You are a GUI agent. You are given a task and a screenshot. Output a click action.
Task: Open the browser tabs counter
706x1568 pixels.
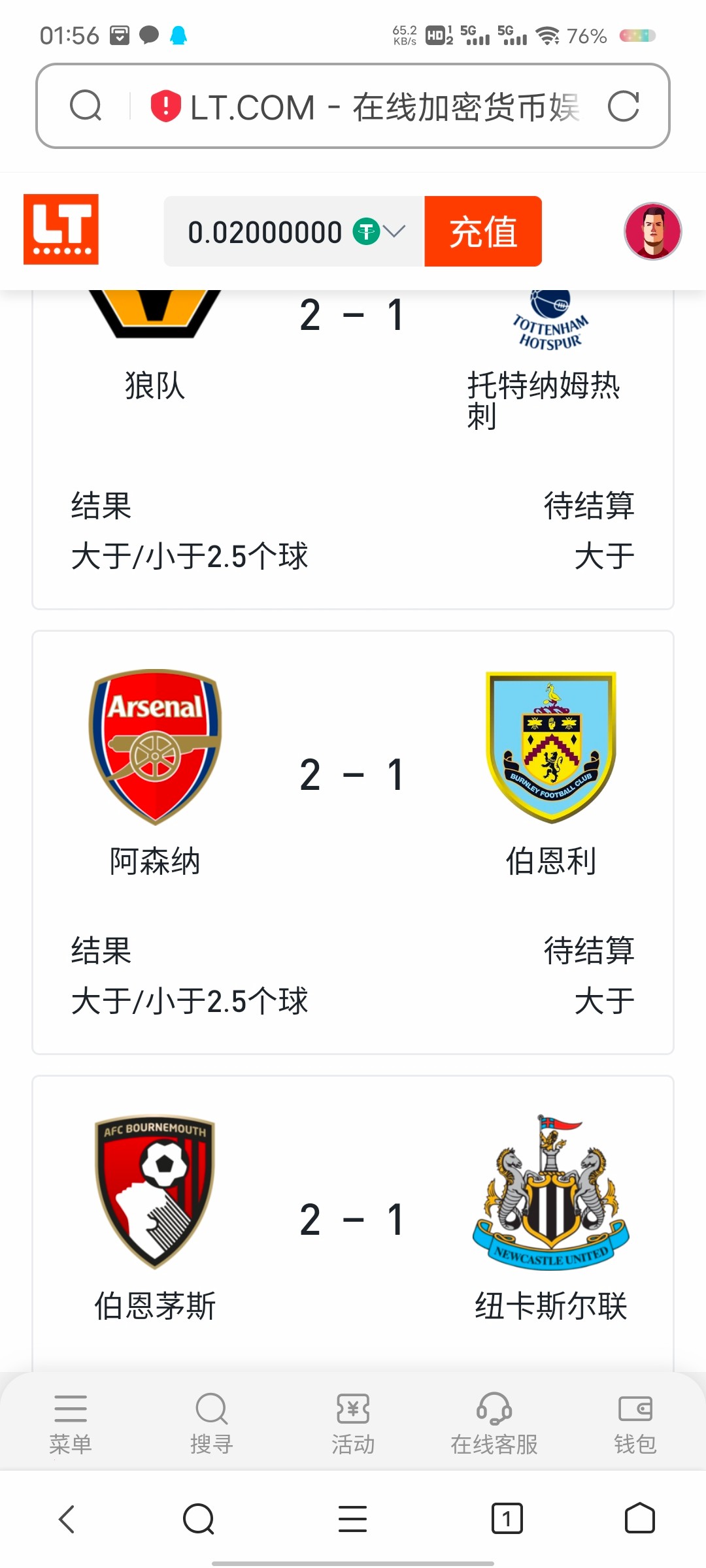click(507, 1518)
